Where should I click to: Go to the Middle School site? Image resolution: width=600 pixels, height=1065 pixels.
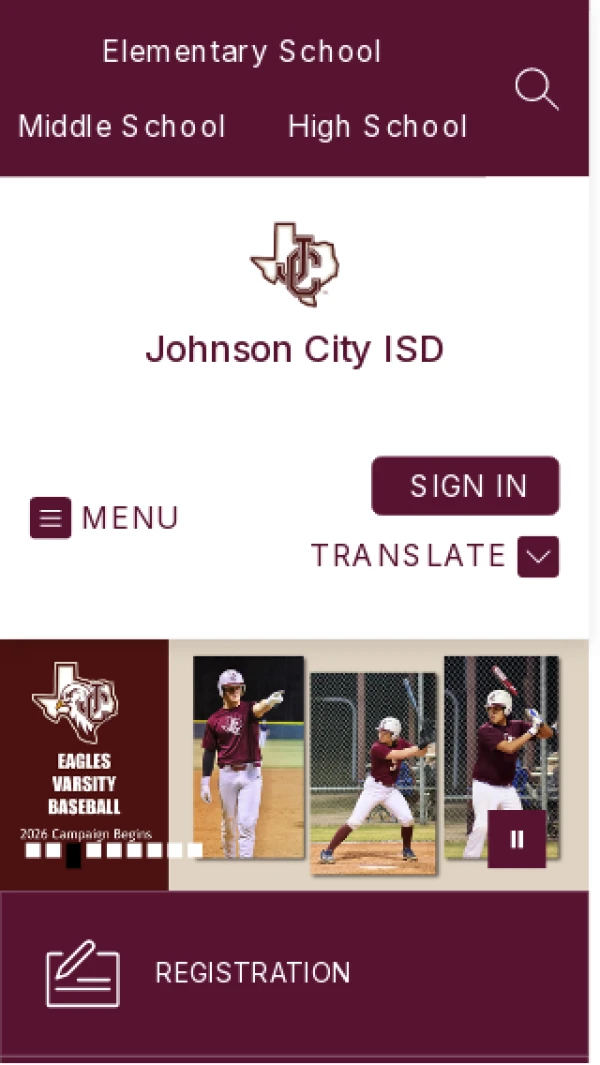(x=122, y=127)
